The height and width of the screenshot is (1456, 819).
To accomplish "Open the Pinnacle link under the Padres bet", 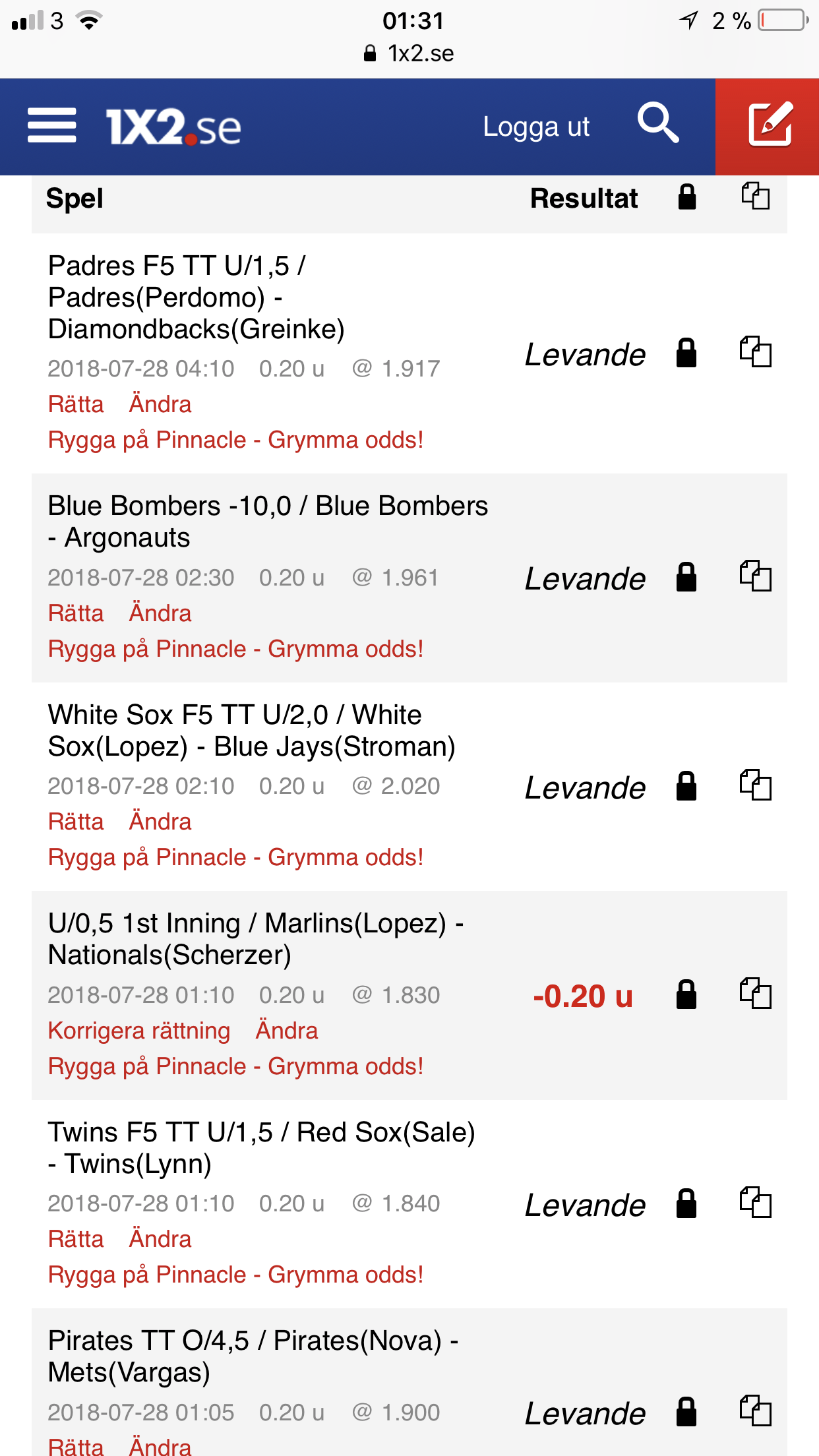I will coord(235,440).
